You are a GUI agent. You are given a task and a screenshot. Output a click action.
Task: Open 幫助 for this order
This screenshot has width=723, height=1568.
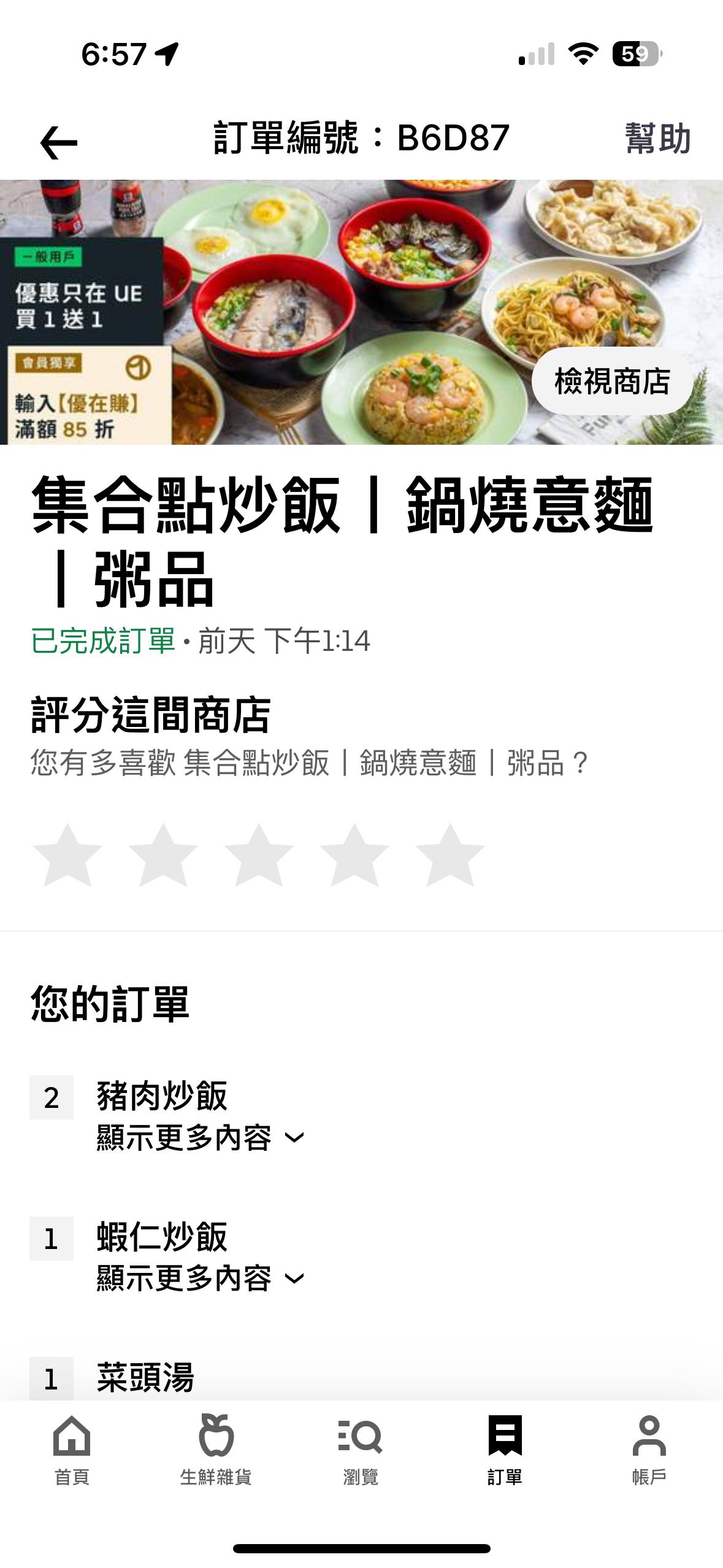(x=657, y=138)
